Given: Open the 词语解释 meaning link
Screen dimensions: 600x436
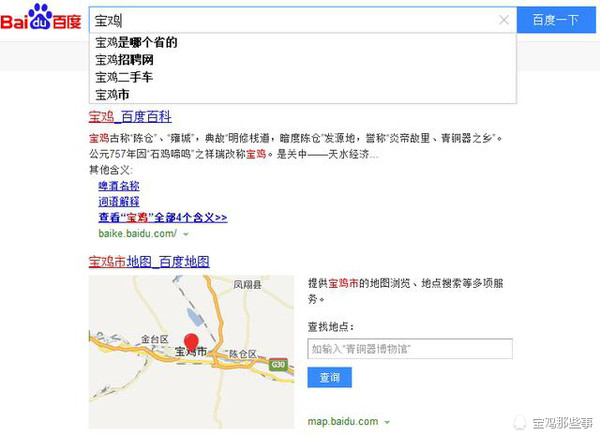Looking at the screenshot, I should tap(119, 201).
